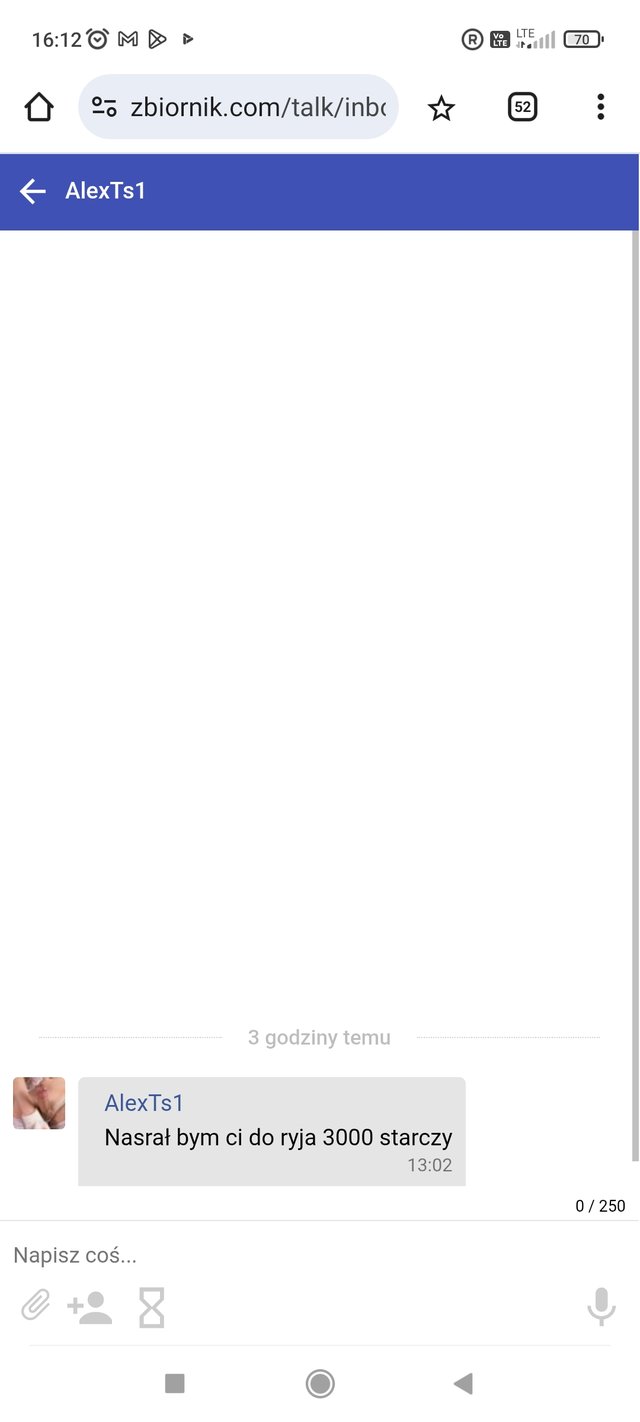Open the tab switcher showing 52
The height and width of the screenshot is (1422, 640).
[522, 107]
